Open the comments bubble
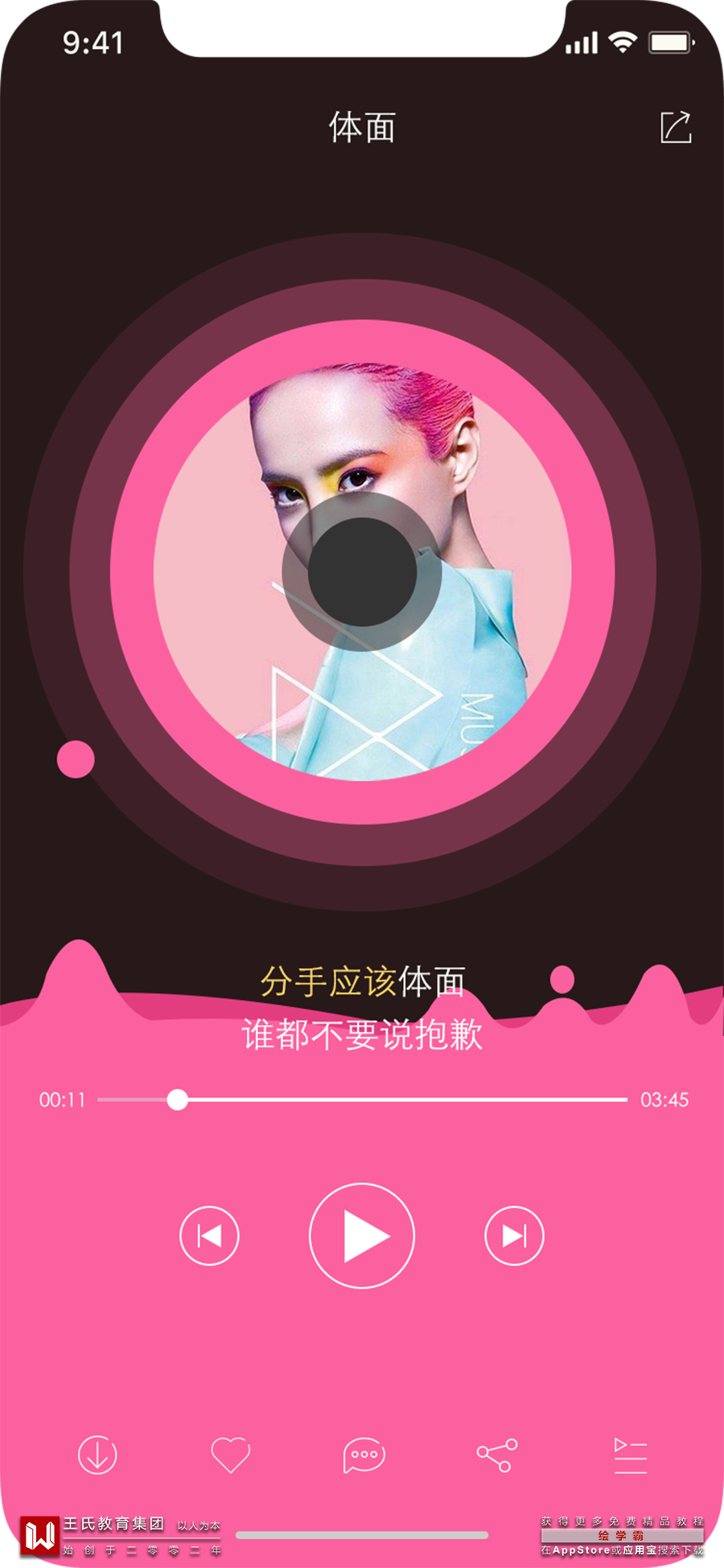 pos(364,1455)
